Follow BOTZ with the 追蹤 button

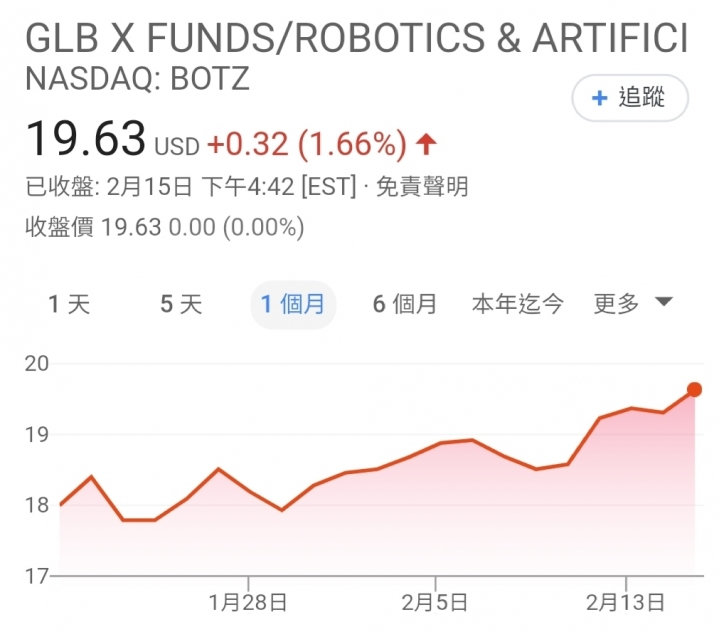click(630, 98)
